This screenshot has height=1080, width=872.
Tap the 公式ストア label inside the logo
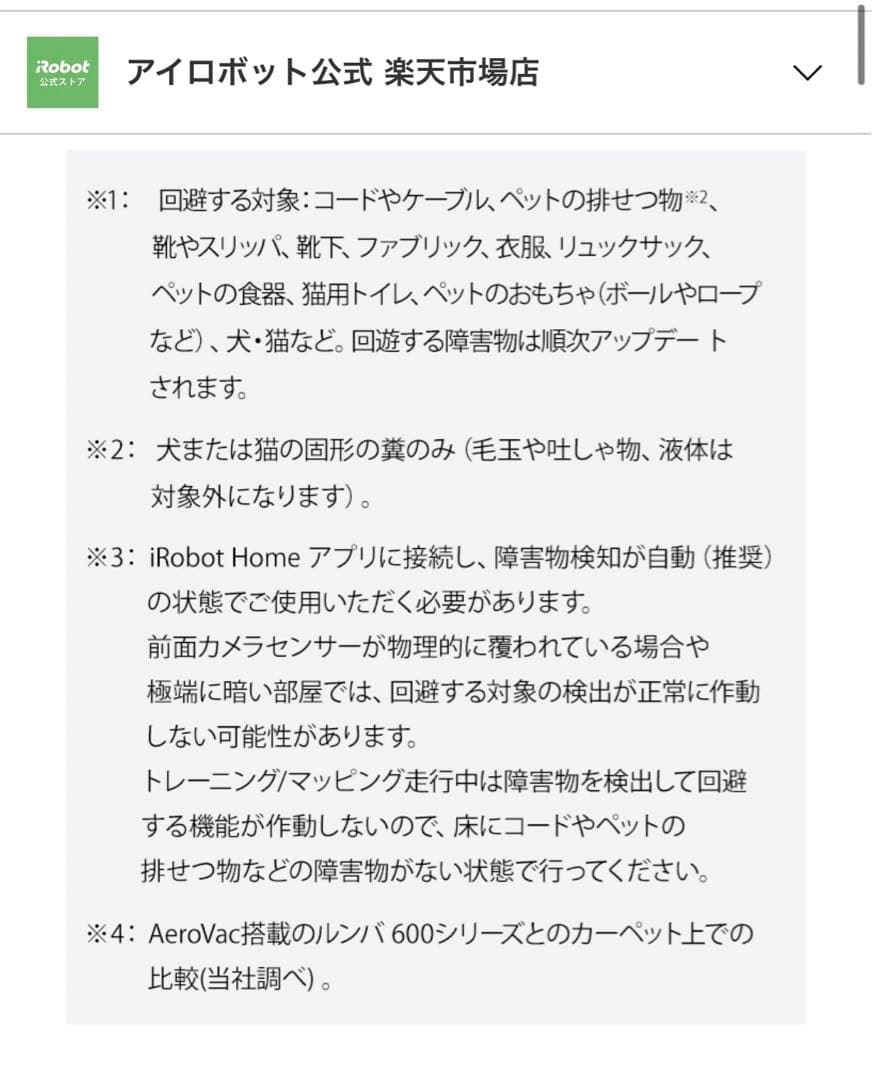[63, 84]
